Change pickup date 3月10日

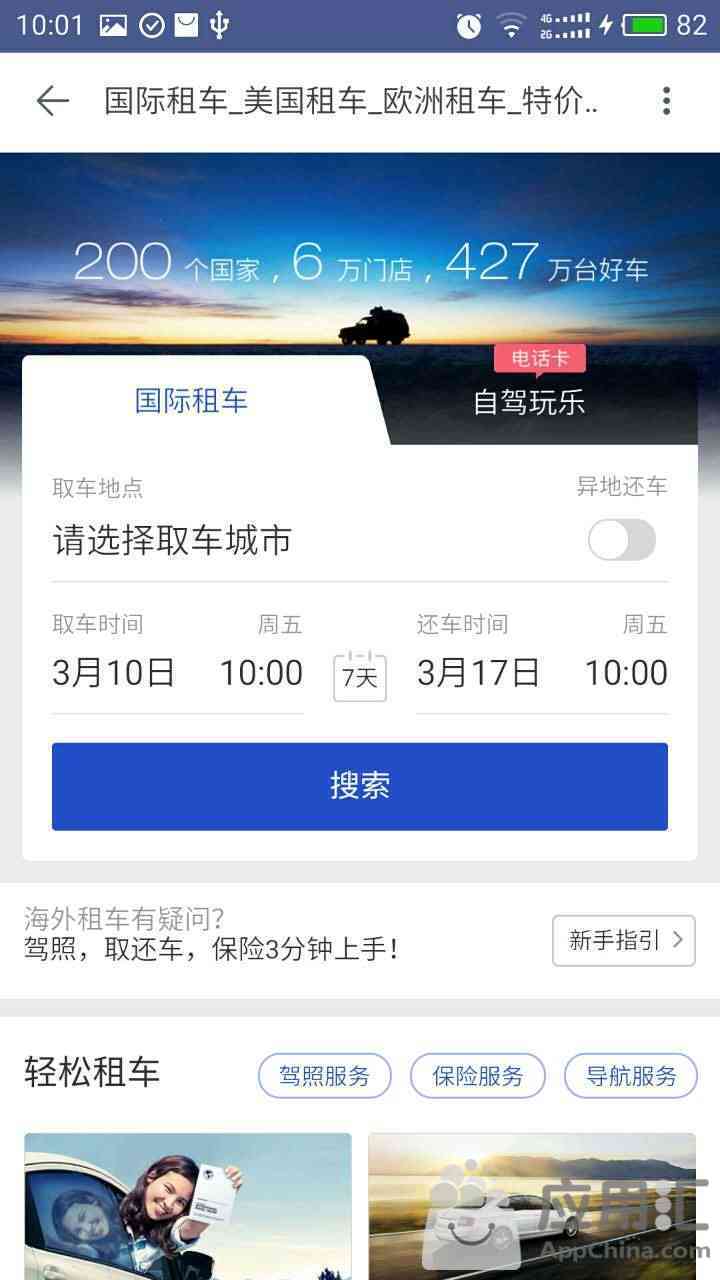(114, 673)
